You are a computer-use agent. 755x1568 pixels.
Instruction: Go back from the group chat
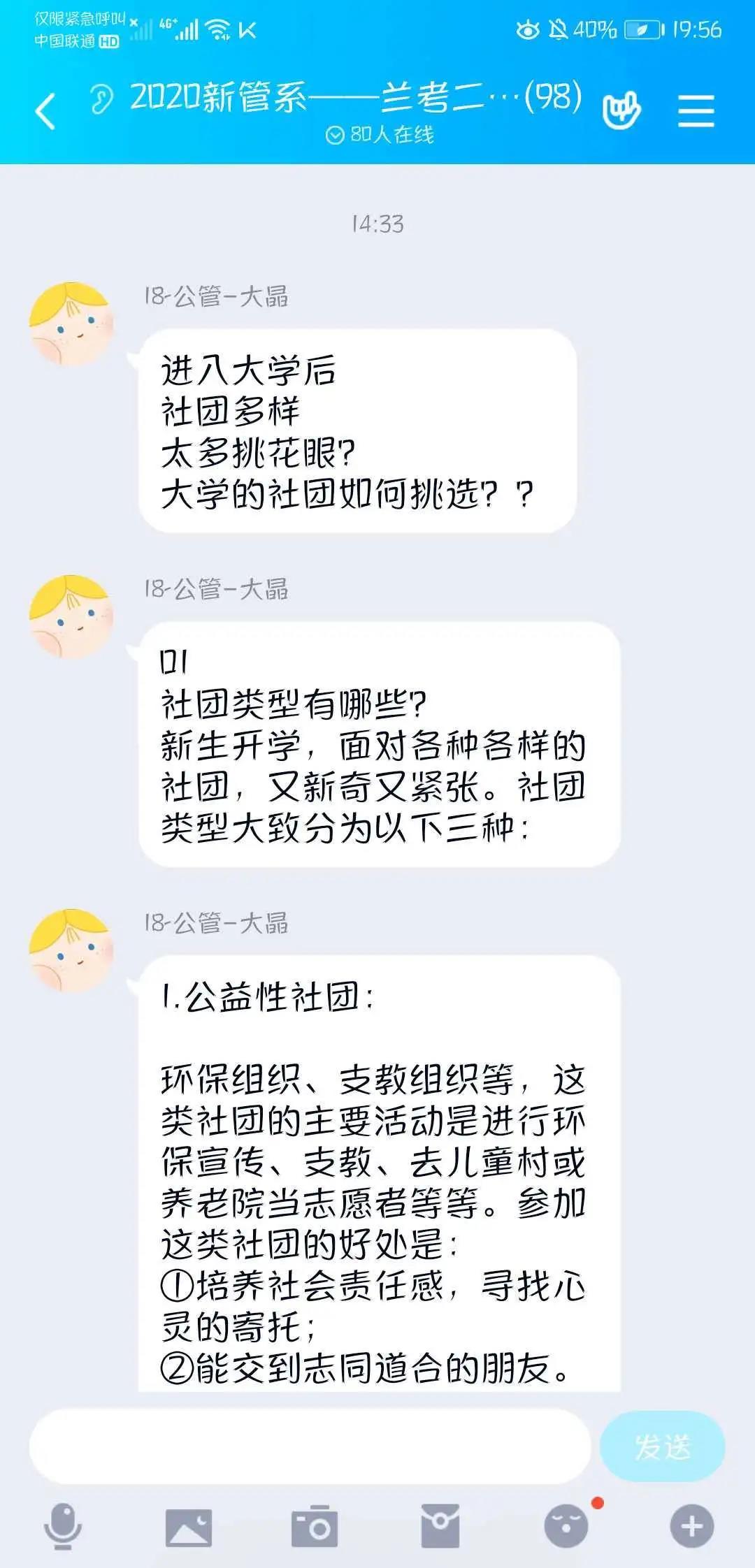point(46,111)
